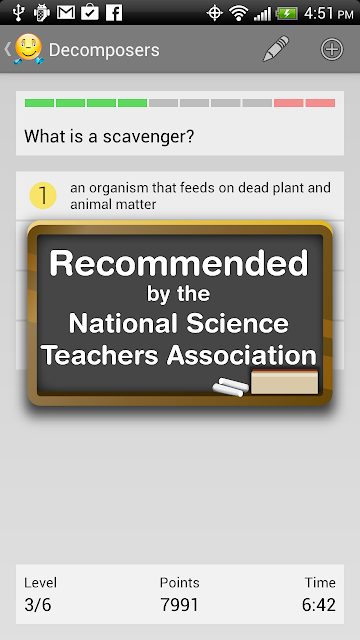360x640 pixels.
Task: Go back using the Decomposers app icon
Action: (x=28, y=49)
